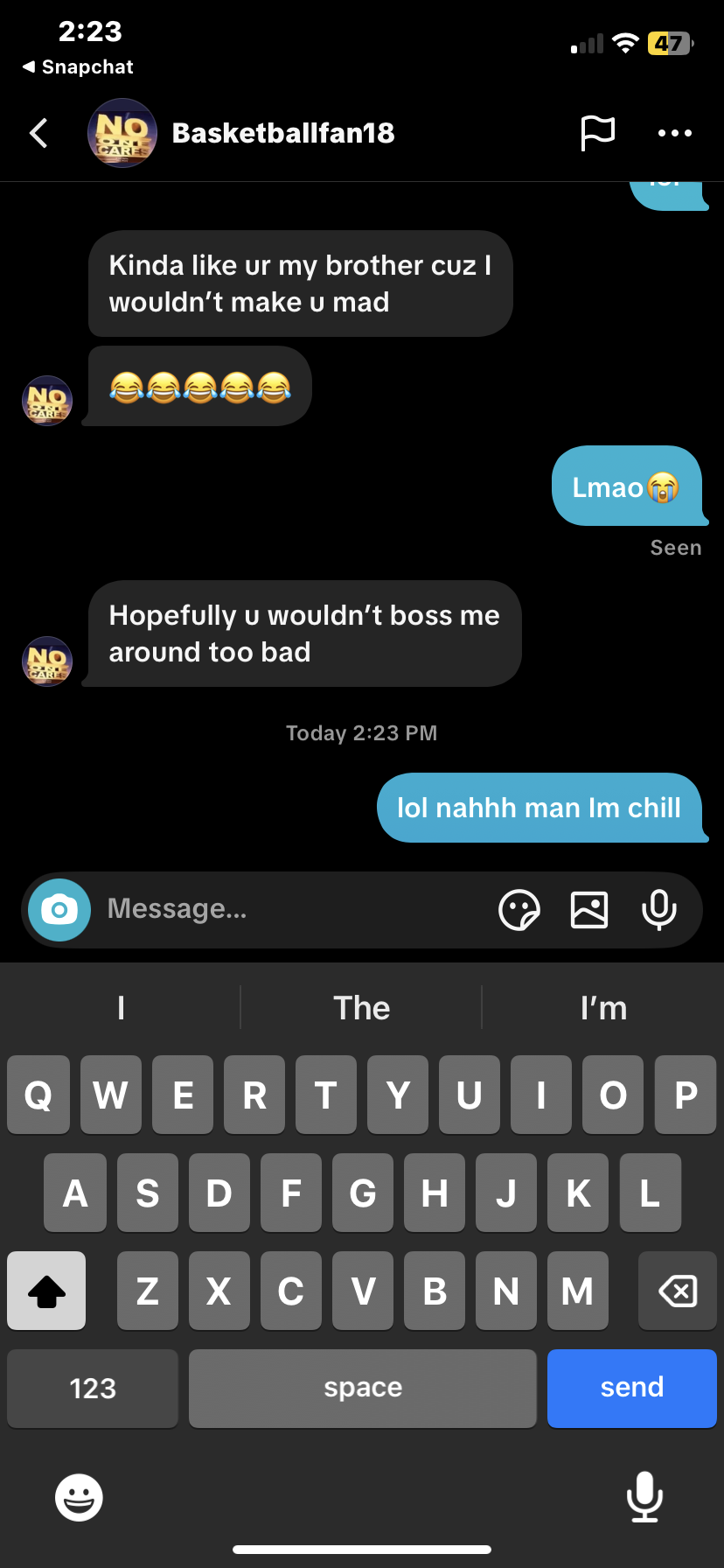Record a voice message with the mic

pos(659,910)
